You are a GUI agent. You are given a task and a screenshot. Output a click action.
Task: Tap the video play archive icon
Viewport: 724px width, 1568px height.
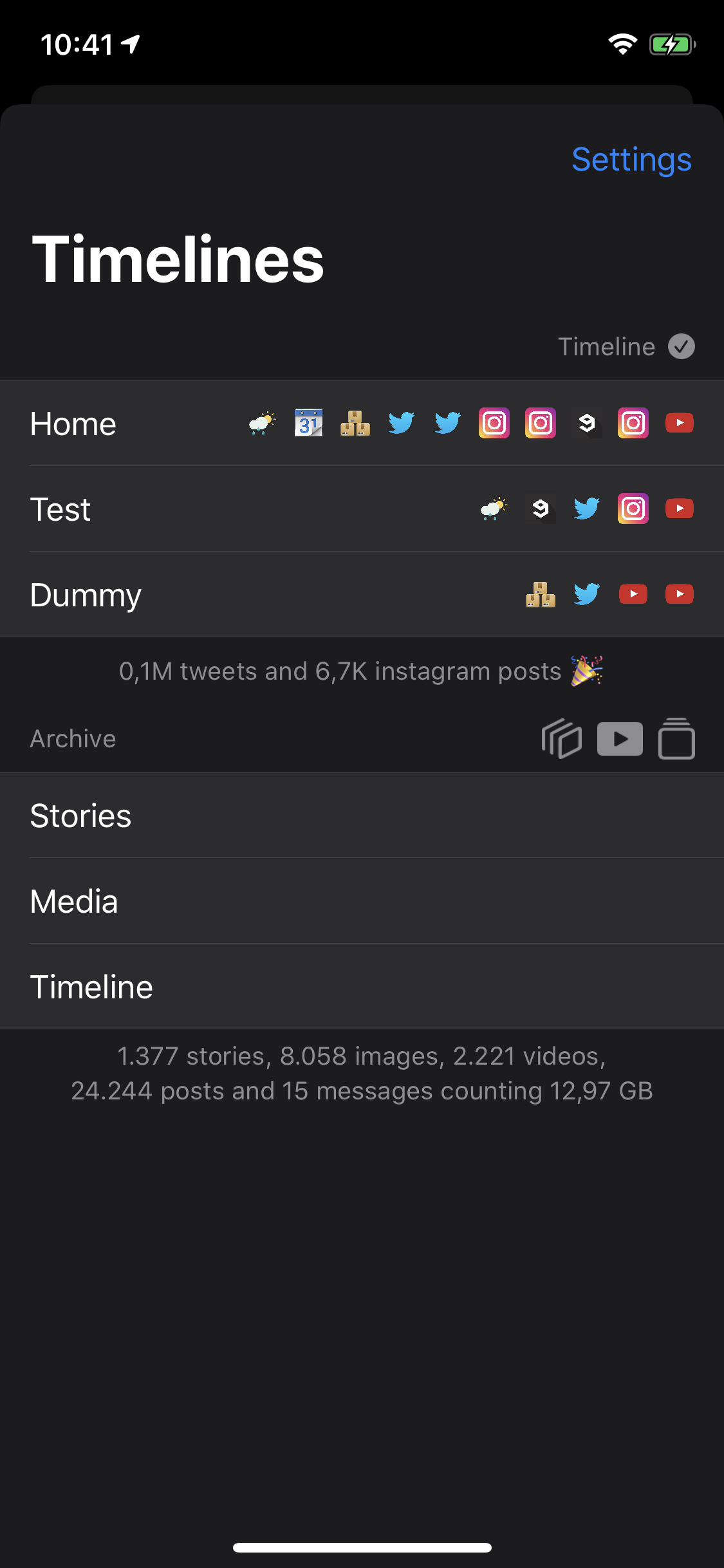coord(620,738)
